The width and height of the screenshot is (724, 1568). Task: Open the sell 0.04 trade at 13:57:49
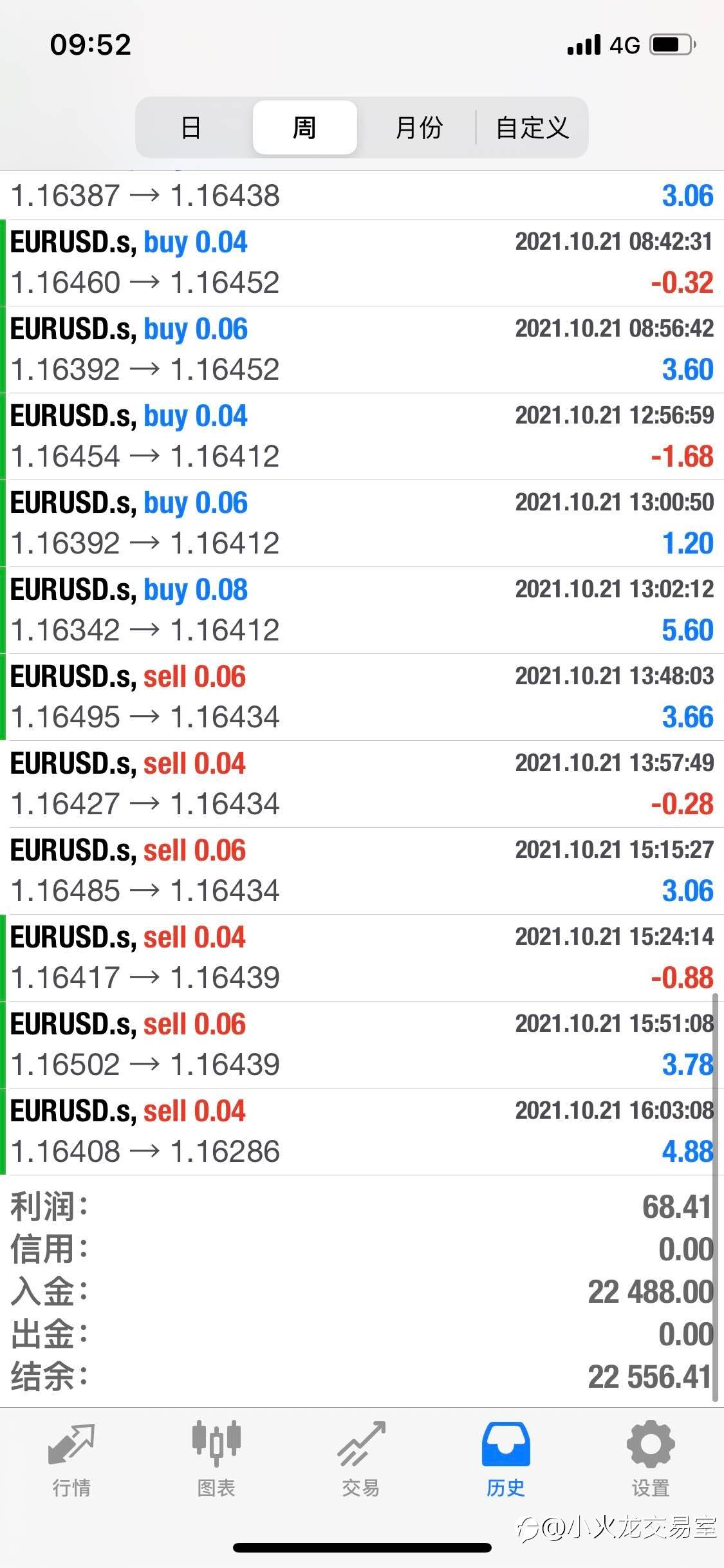[362, 784]
